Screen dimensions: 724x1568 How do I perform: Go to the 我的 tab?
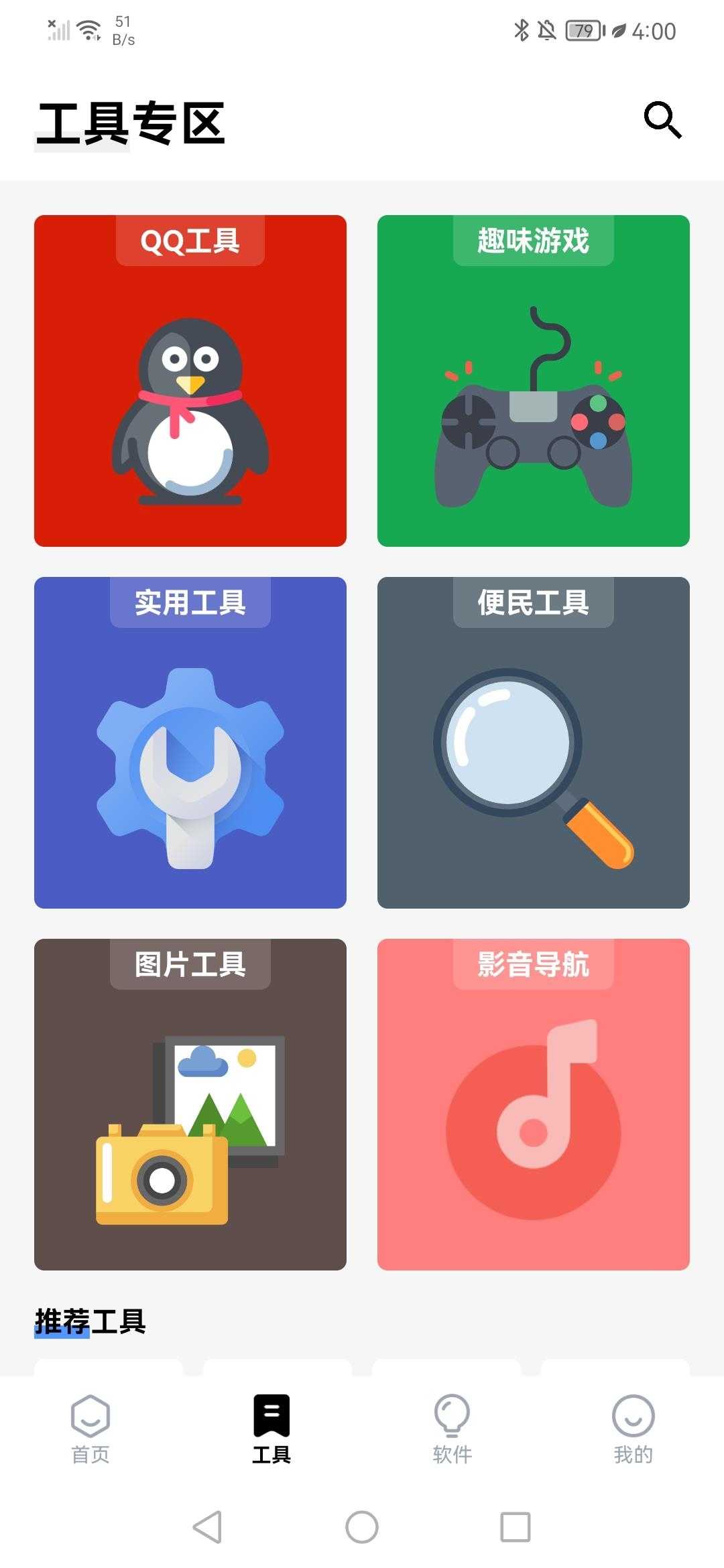[633, 1429]
